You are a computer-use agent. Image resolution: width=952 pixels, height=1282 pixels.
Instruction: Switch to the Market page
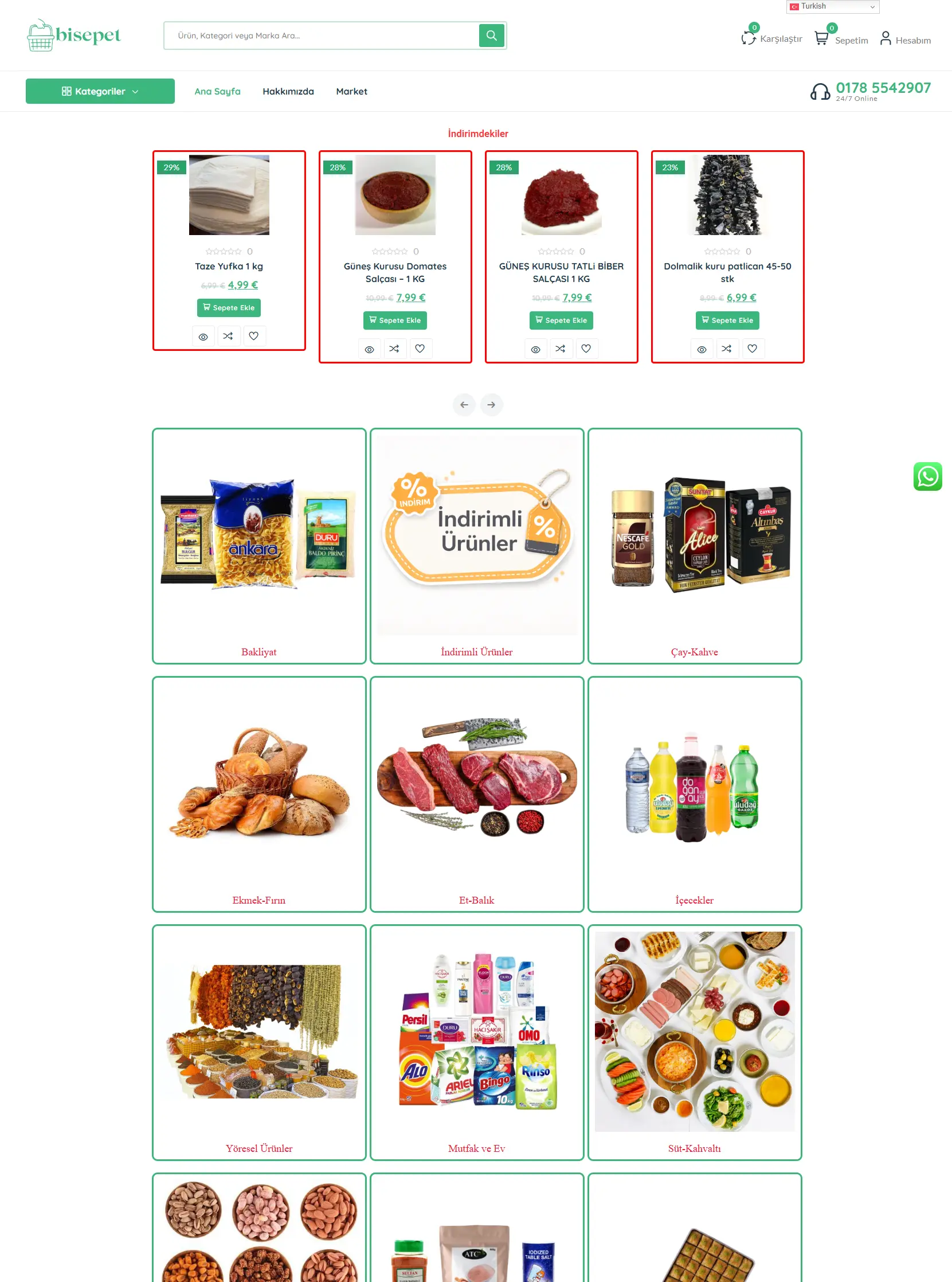coord(351,91)
